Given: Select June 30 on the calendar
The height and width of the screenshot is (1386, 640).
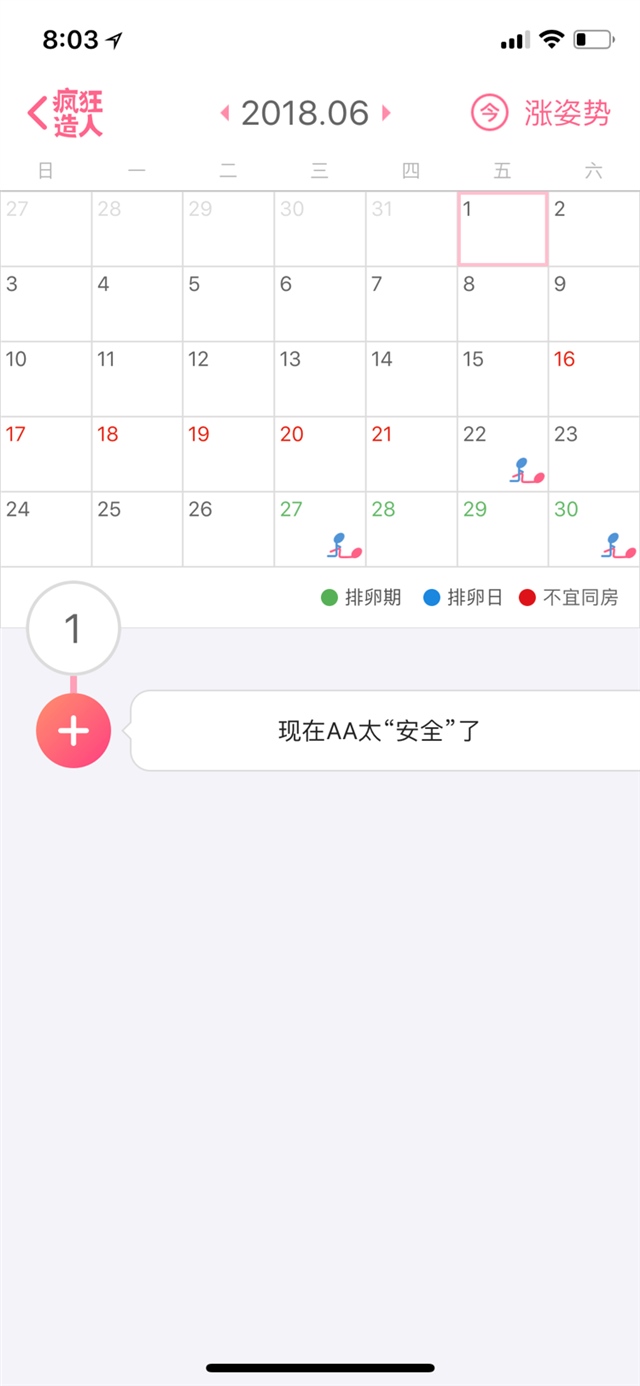Looking at the screenshot, I should pos(594,529).
